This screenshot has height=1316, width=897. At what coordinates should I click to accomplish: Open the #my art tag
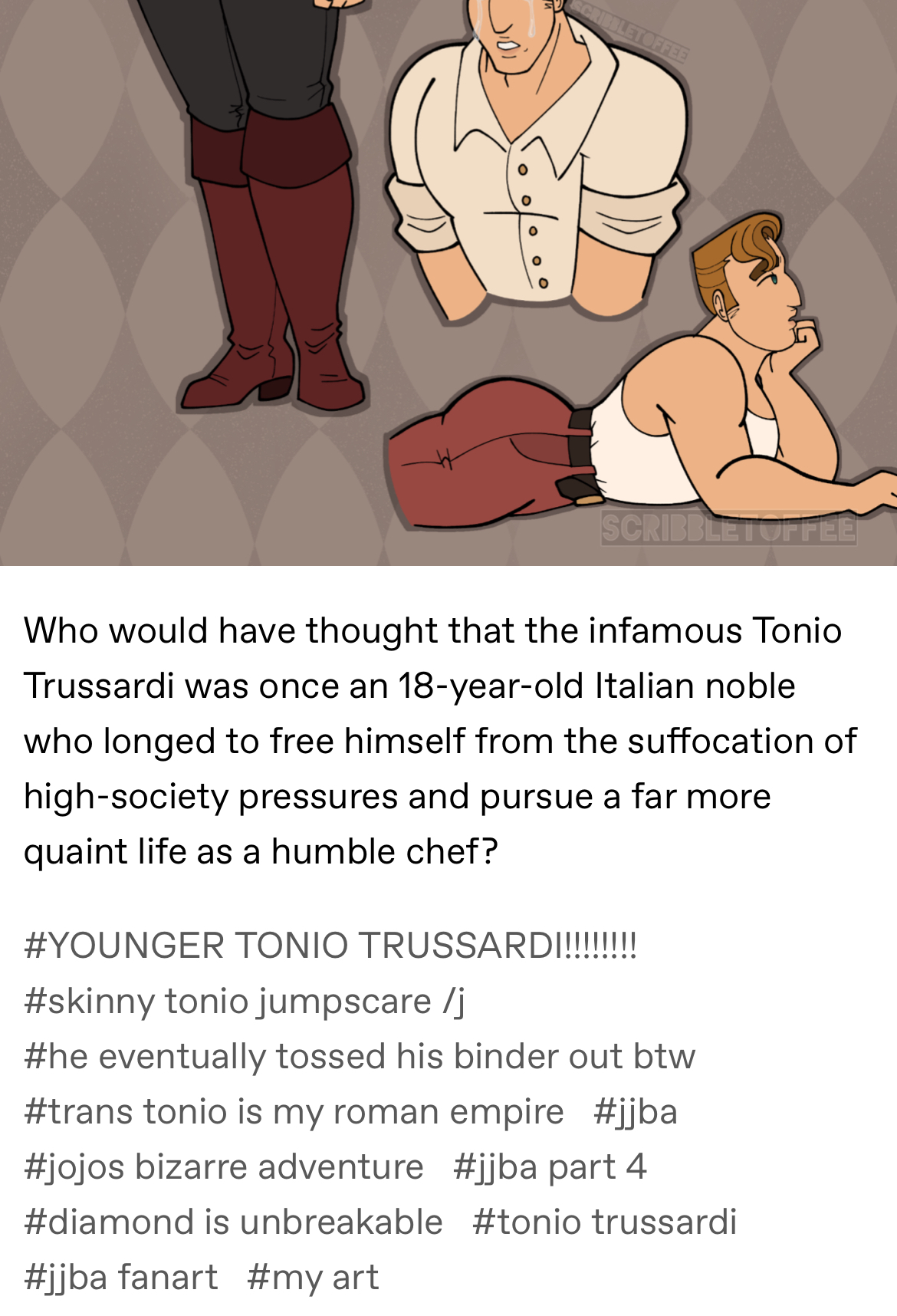tap(313, 1278)
